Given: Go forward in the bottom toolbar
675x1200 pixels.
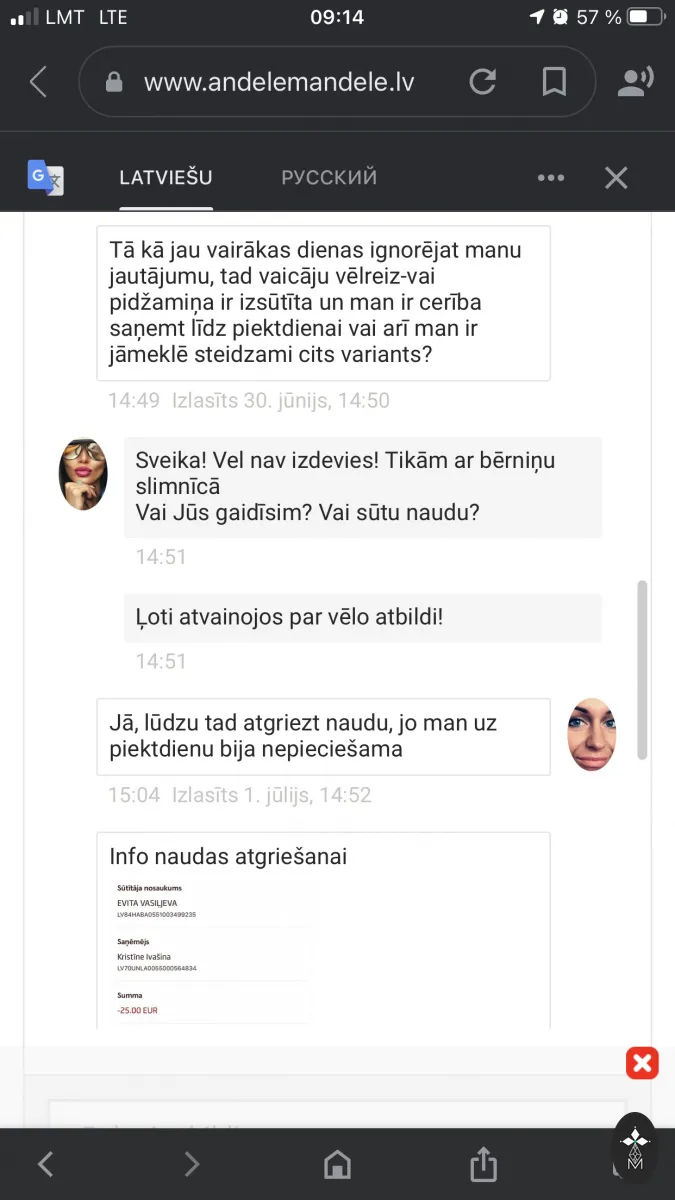Looking at the screenshot, I should point(191,1164).
